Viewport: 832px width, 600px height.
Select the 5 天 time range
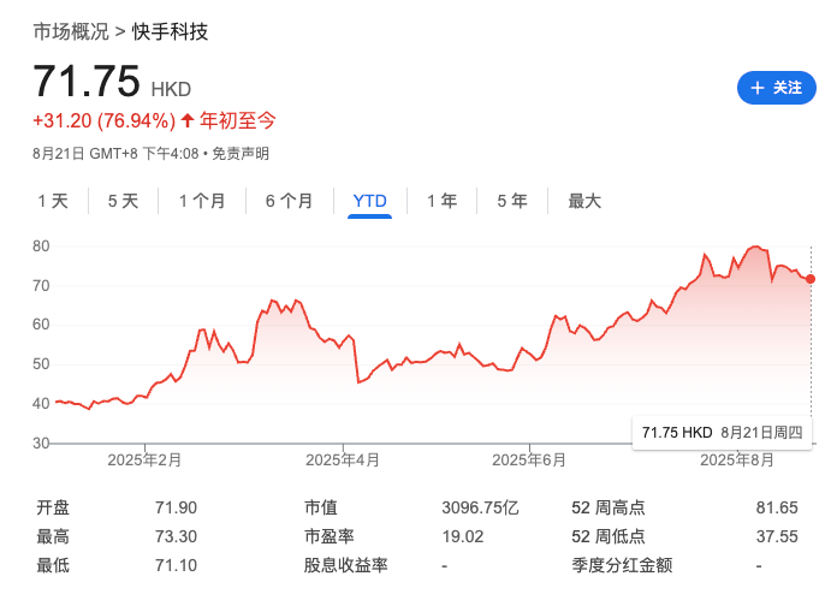coord(123,201)
